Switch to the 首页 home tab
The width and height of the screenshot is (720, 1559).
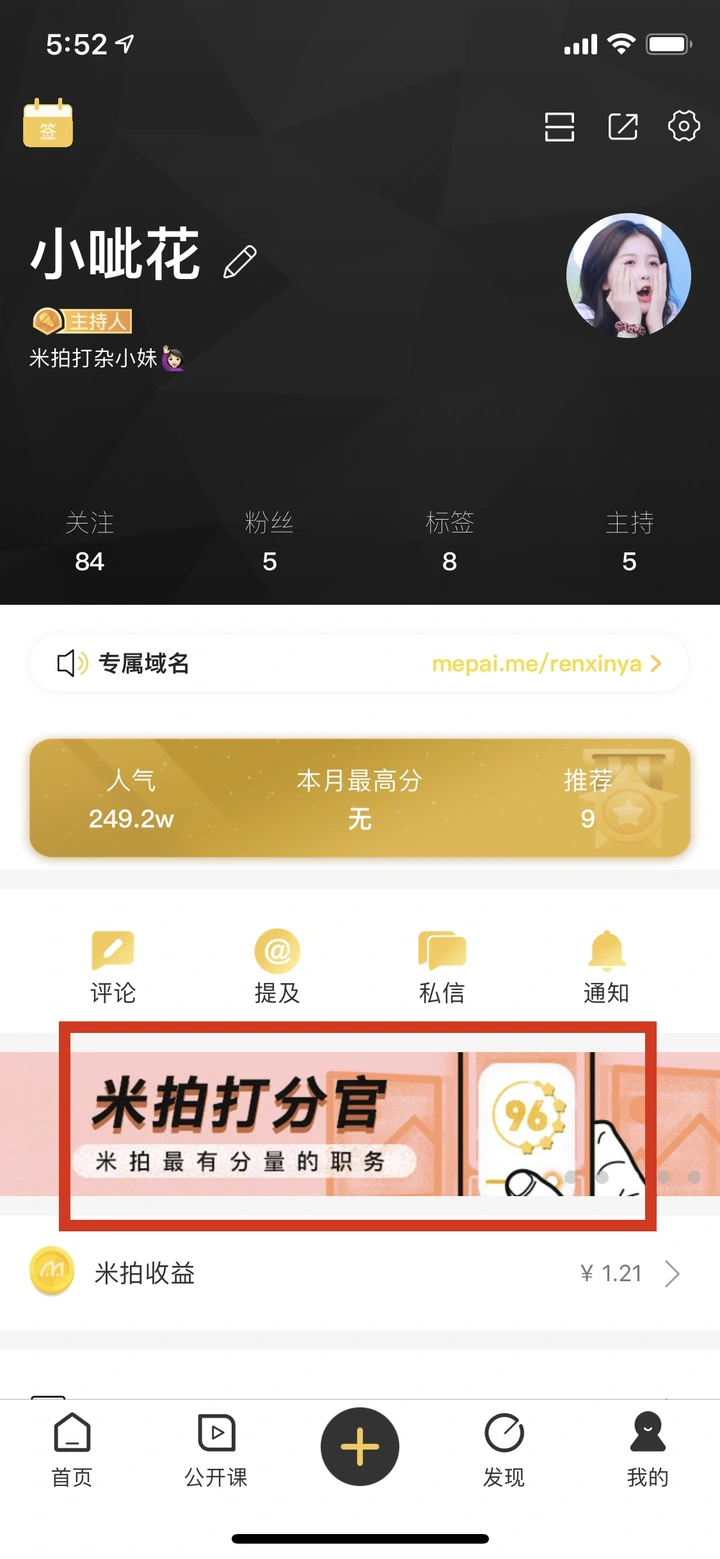[71, 1449]
